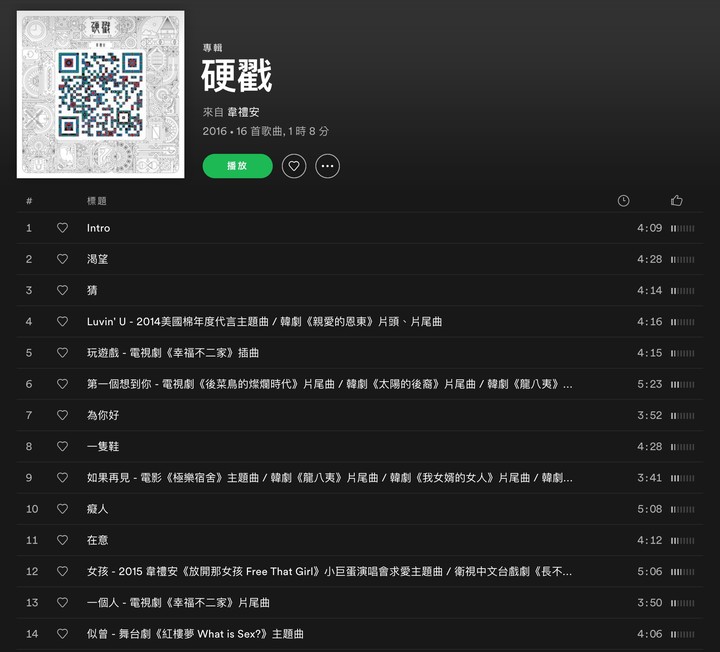Image resolution: width=720 pixels, height=652 pixels.
Task: Play the track 為你好
Action: pyautogui.click(x=103, y=415)
